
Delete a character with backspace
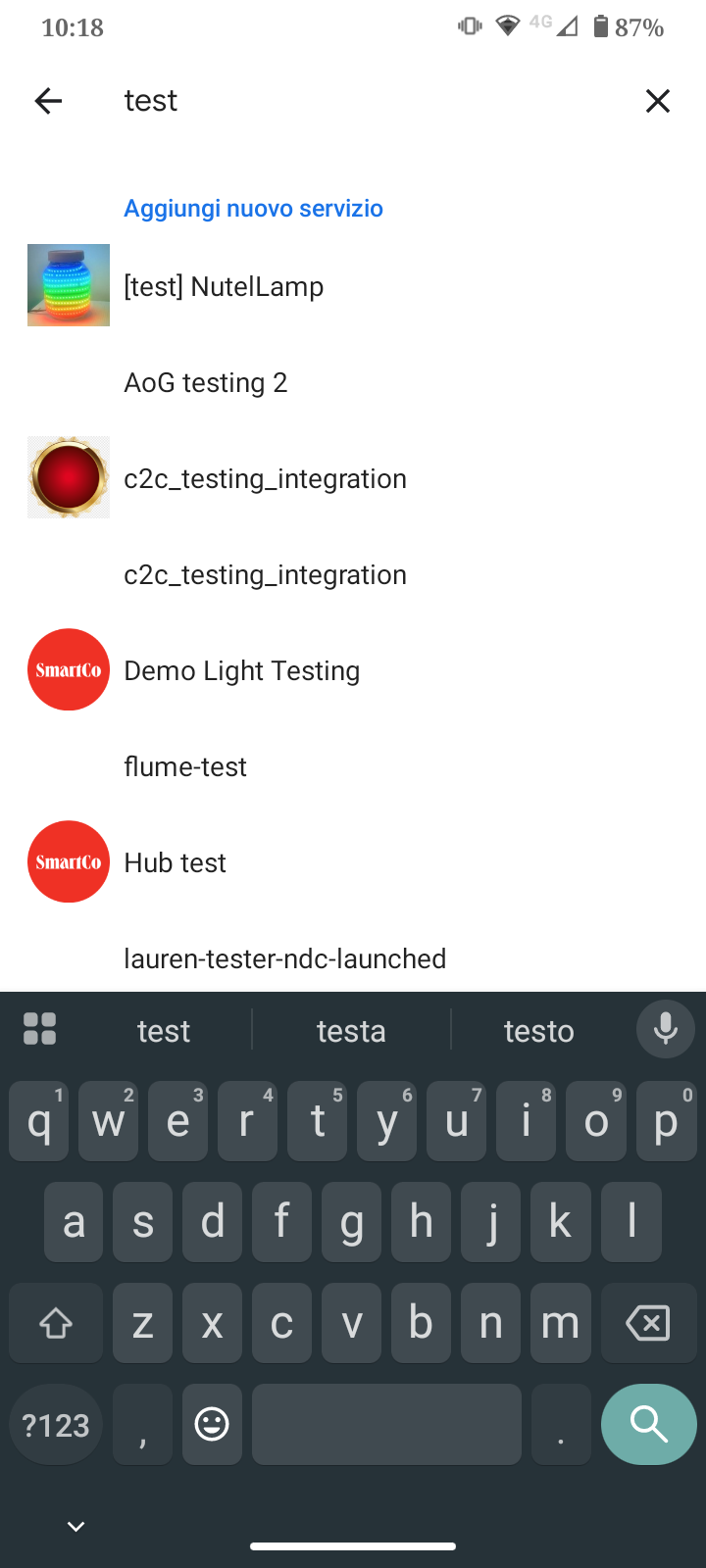647,1323
